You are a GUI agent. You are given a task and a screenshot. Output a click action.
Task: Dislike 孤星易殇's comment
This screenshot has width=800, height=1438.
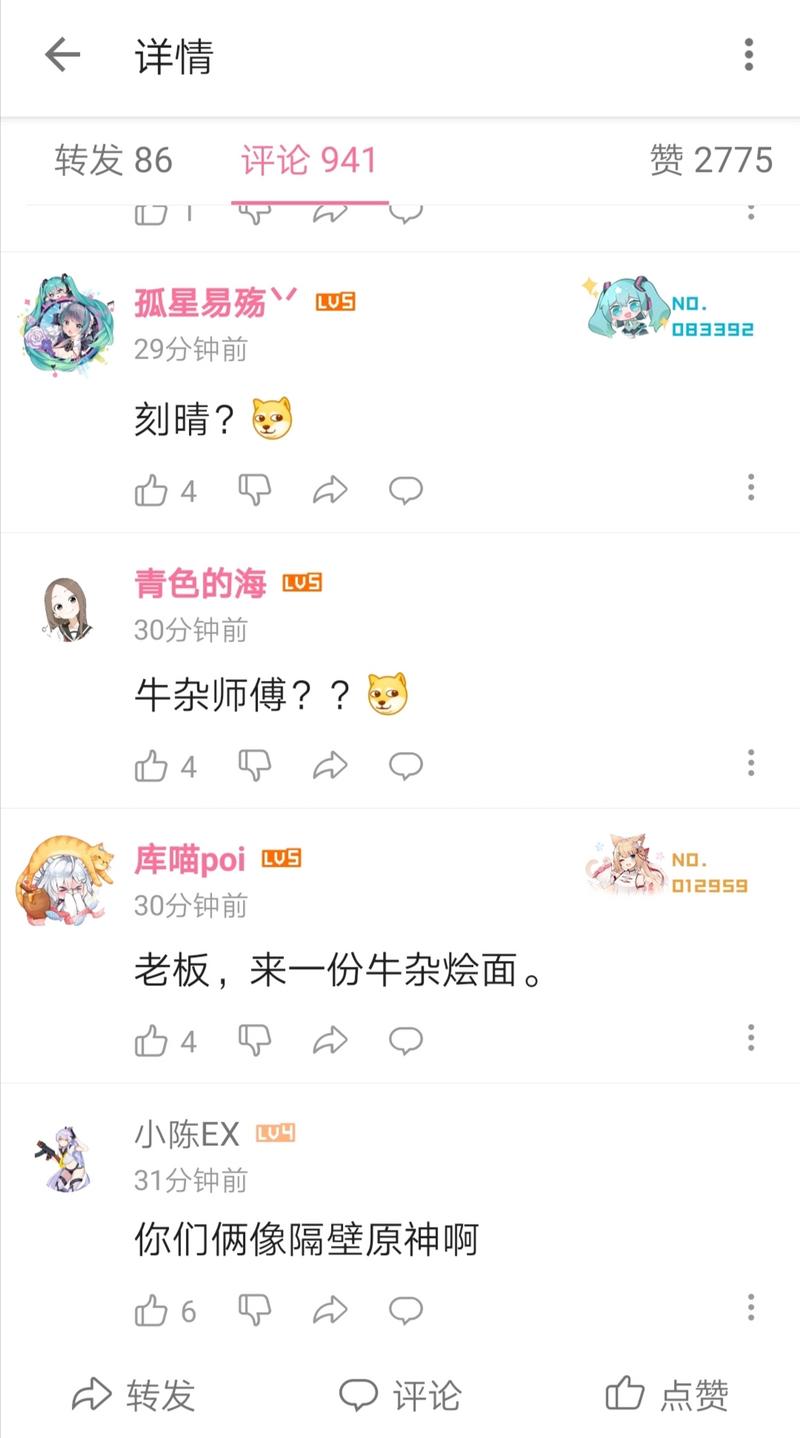255,489
